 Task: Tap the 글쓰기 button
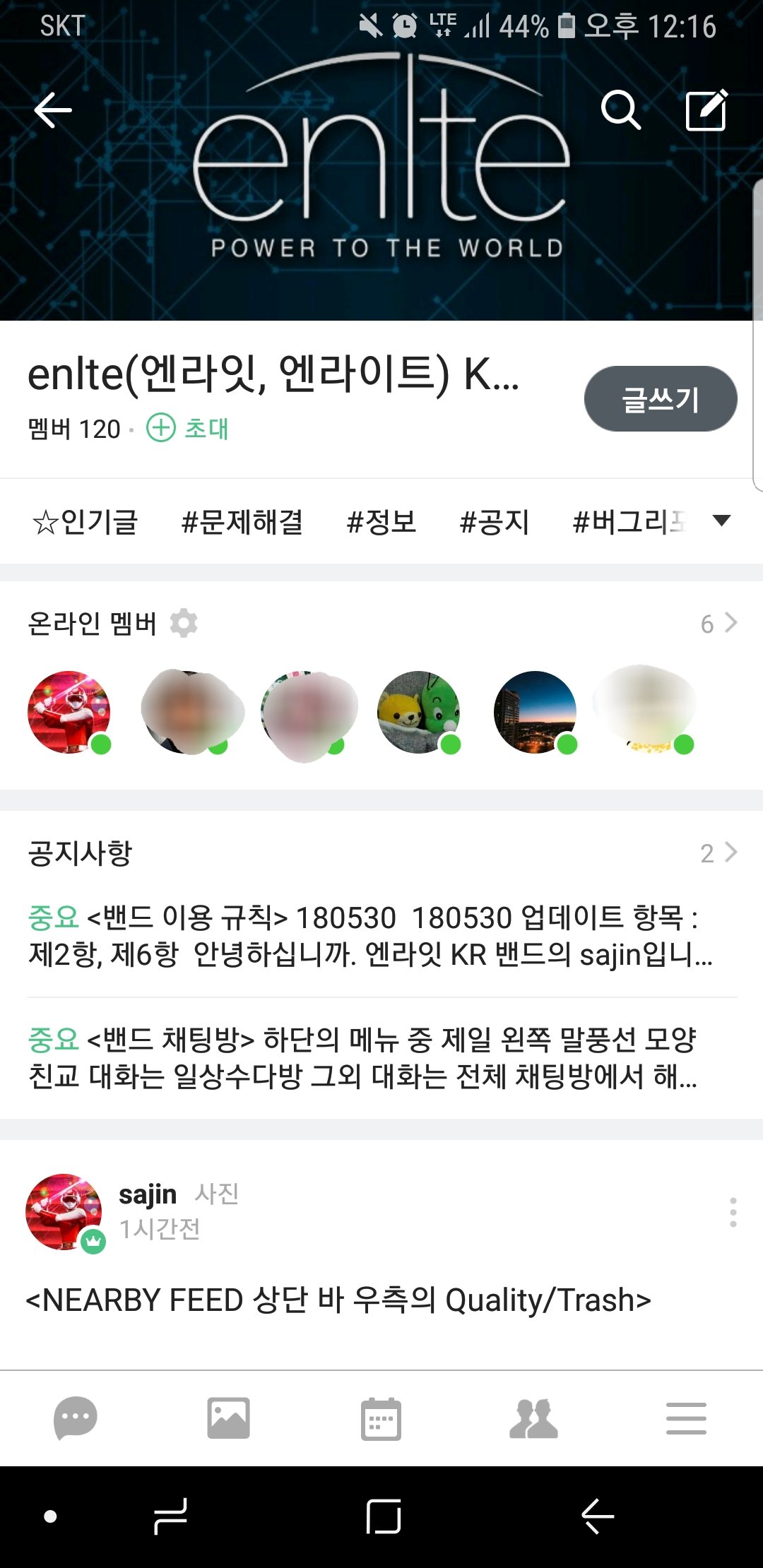click(x=661, y=399)
